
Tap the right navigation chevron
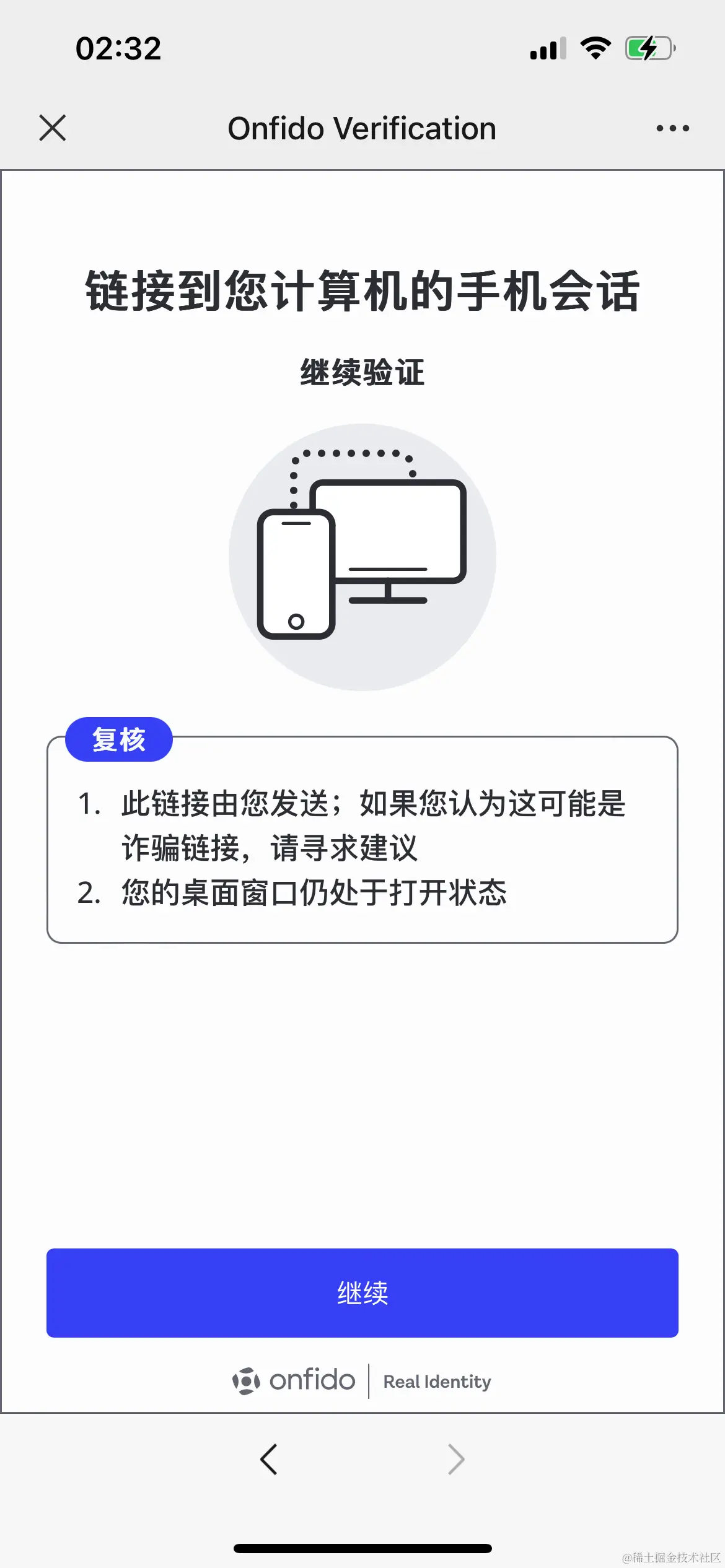coord(455,1460)
